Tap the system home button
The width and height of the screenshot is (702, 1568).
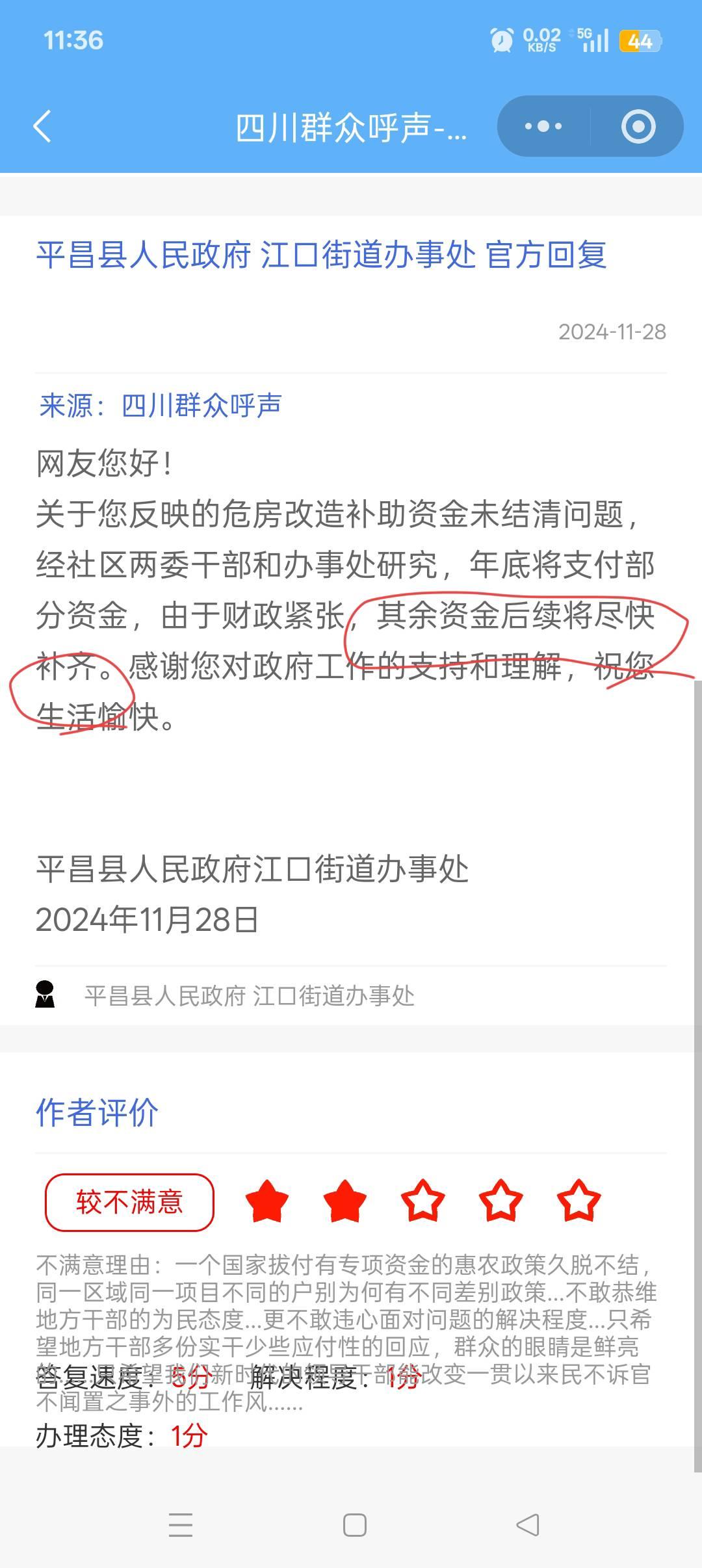[x=354, y=1524]
